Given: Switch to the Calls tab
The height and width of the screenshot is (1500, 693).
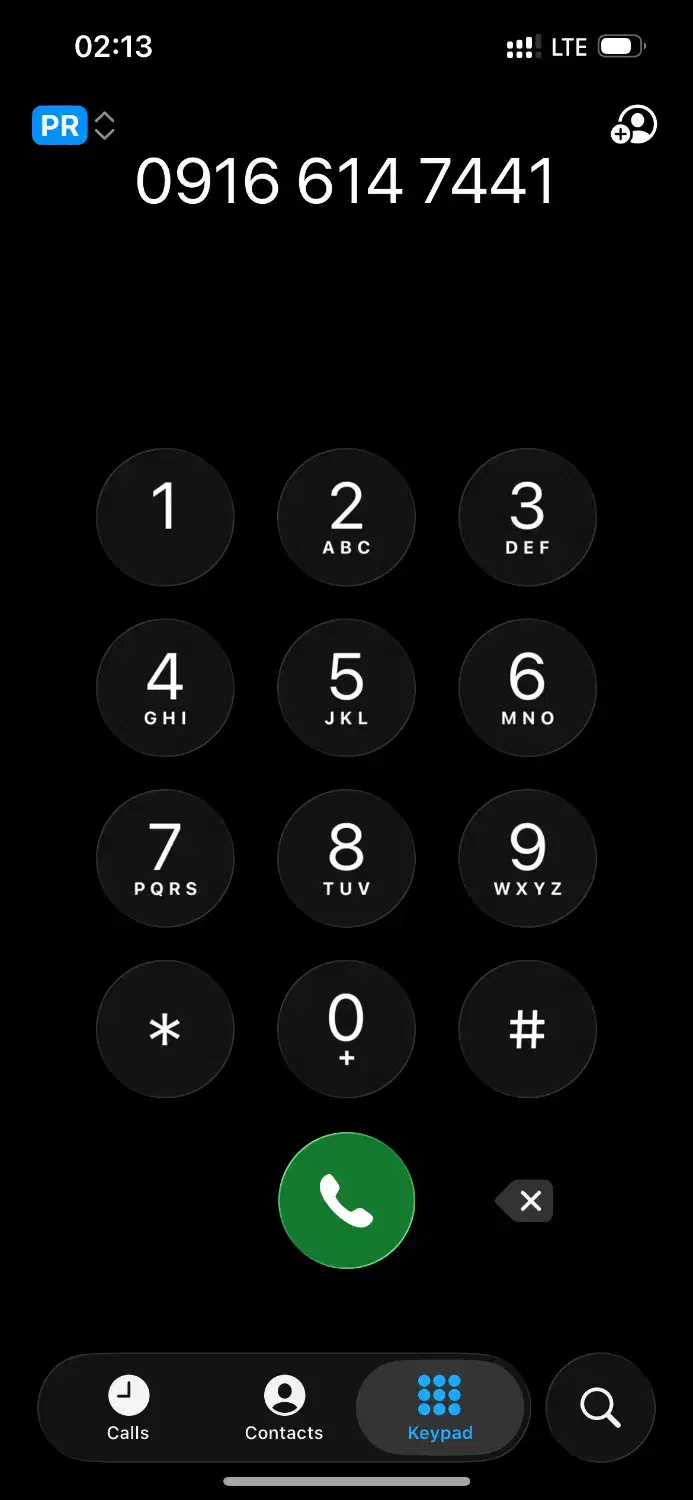Looking at the screenshot, I should point(128,1408).
